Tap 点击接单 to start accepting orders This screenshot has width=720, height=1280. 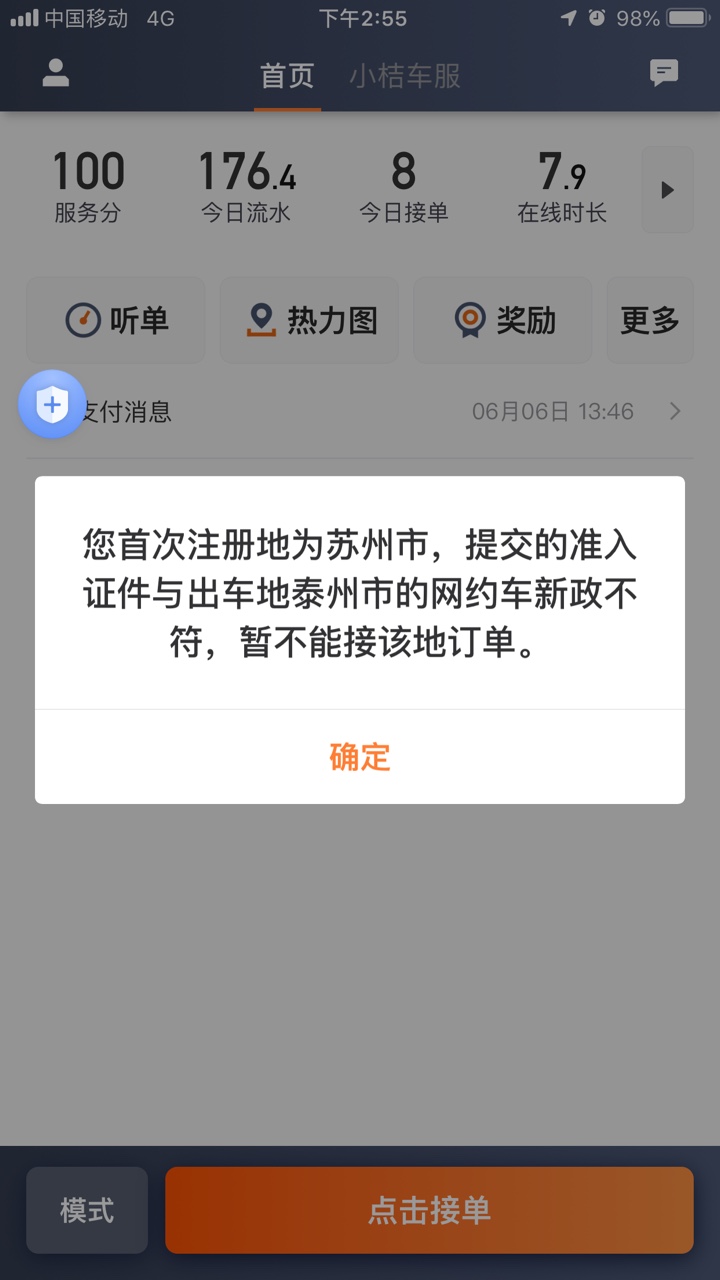coord(429,1210)
